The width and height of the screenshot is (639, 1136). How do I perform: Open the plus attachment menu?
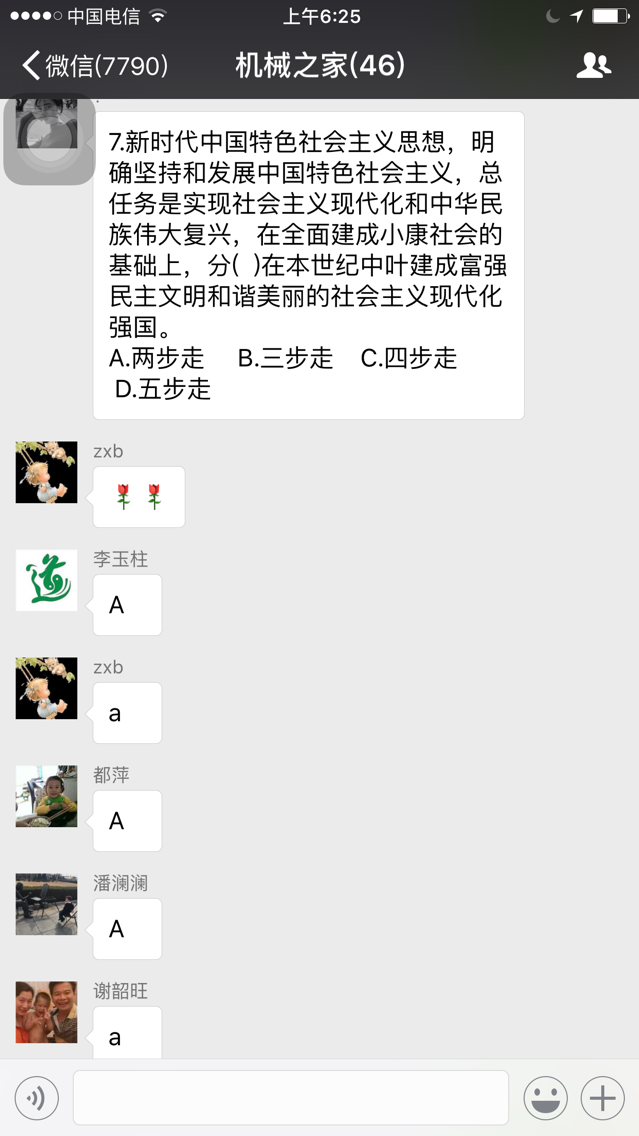pyautogui.click(x=602, y=1098)
